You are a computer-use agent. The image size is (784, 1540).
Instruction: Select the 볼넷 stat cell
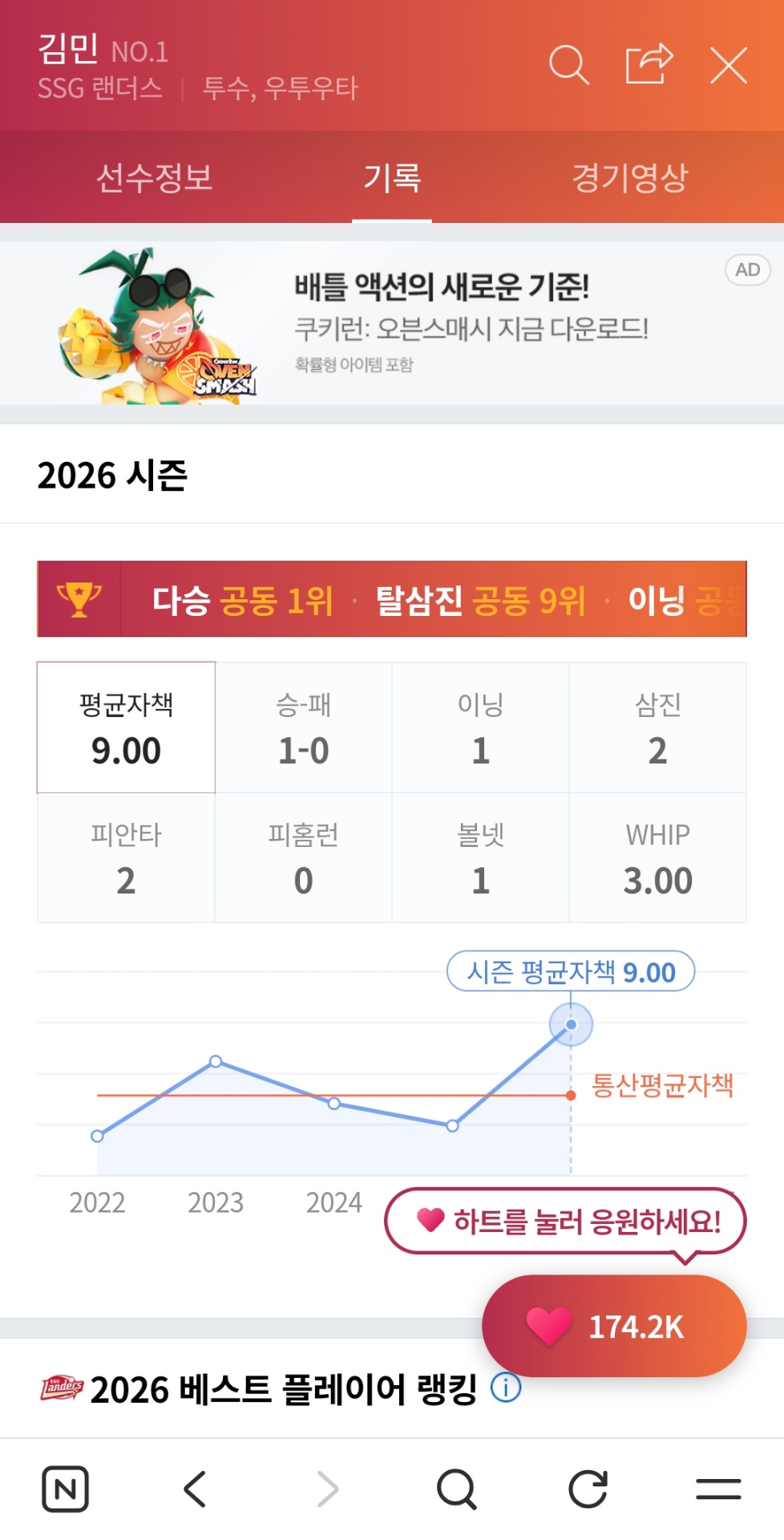tap(480, 857)
